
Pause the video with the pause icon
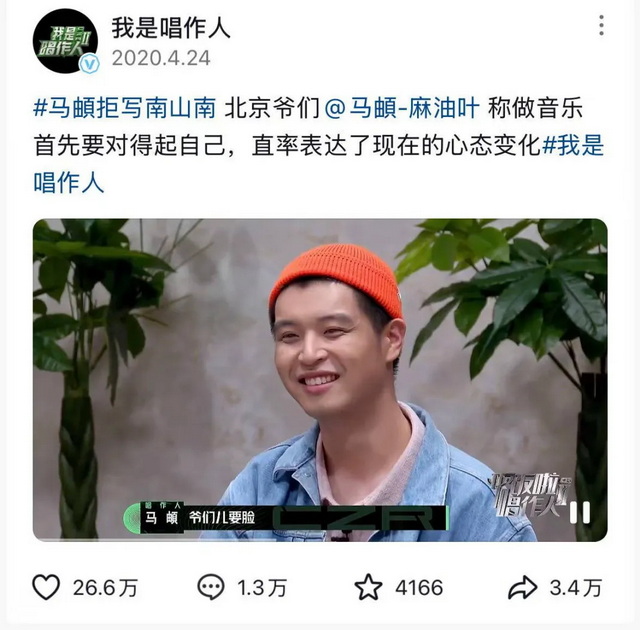579,513
